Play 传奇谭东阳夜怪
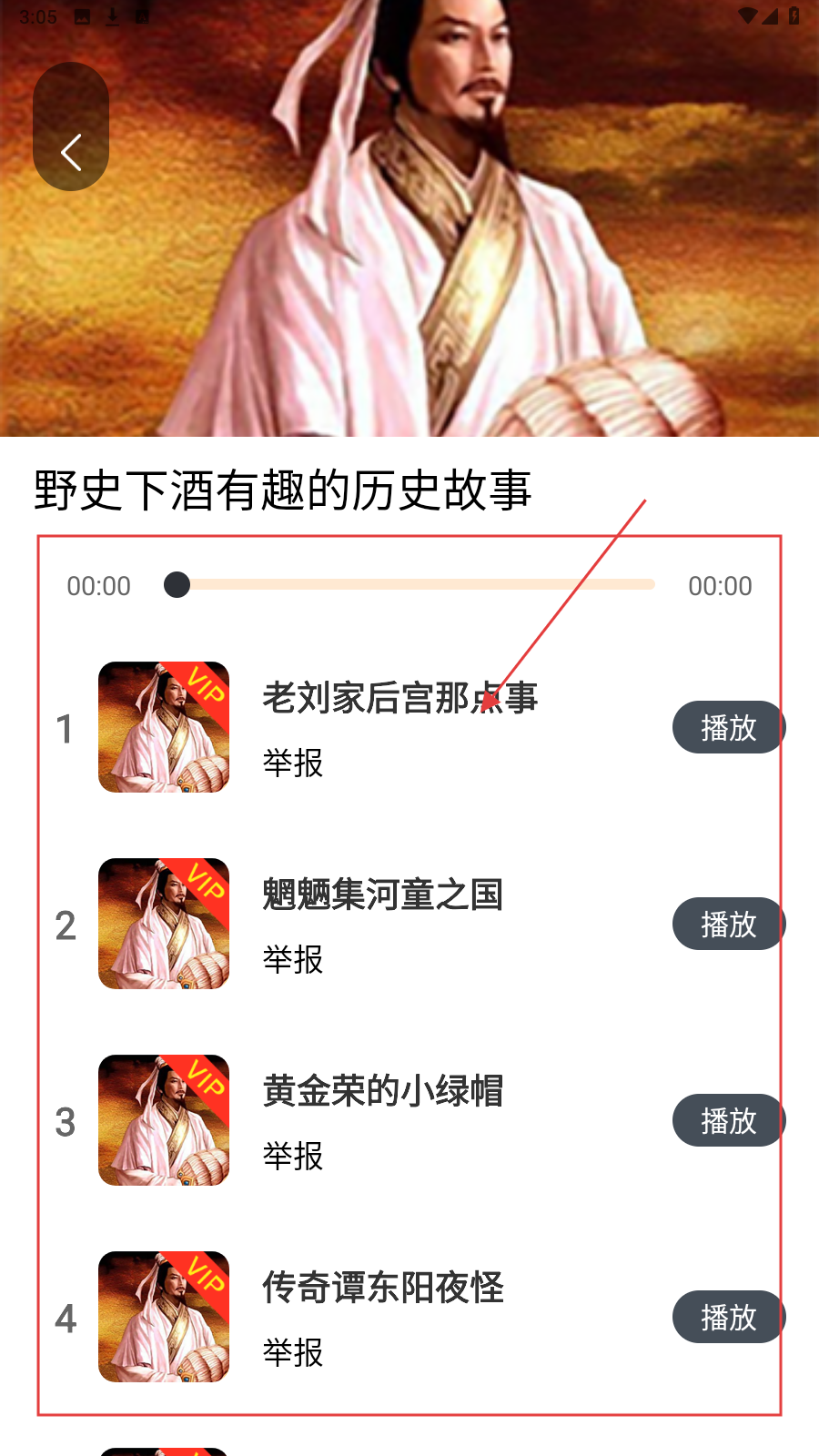 [728, 1317]
